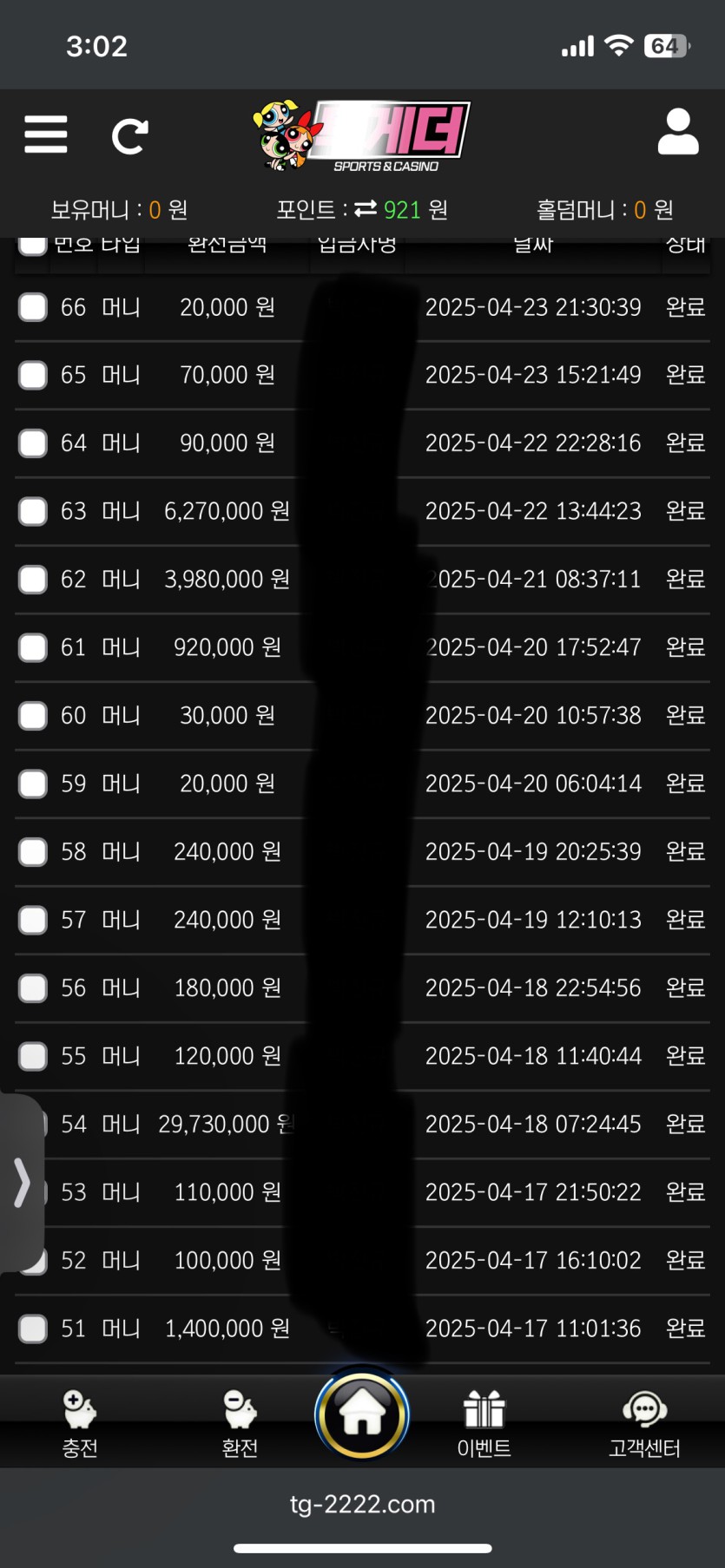725x1568 pixels.
Task: Open the user profile icon
Action: pyautogui.click(x=678, y=132)
